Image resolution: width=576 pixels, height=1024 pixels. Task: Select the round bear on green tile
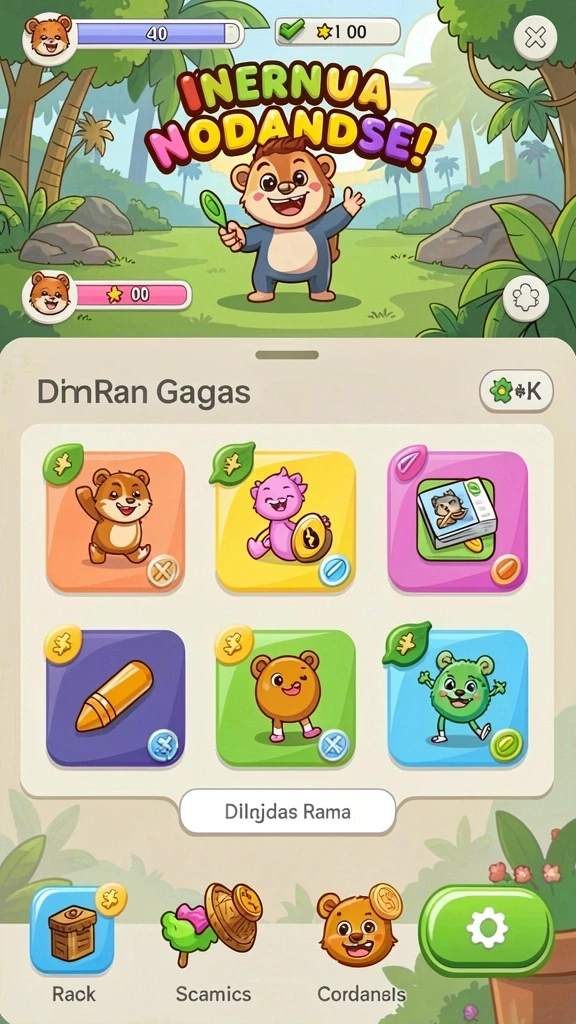tap(285, 698)
